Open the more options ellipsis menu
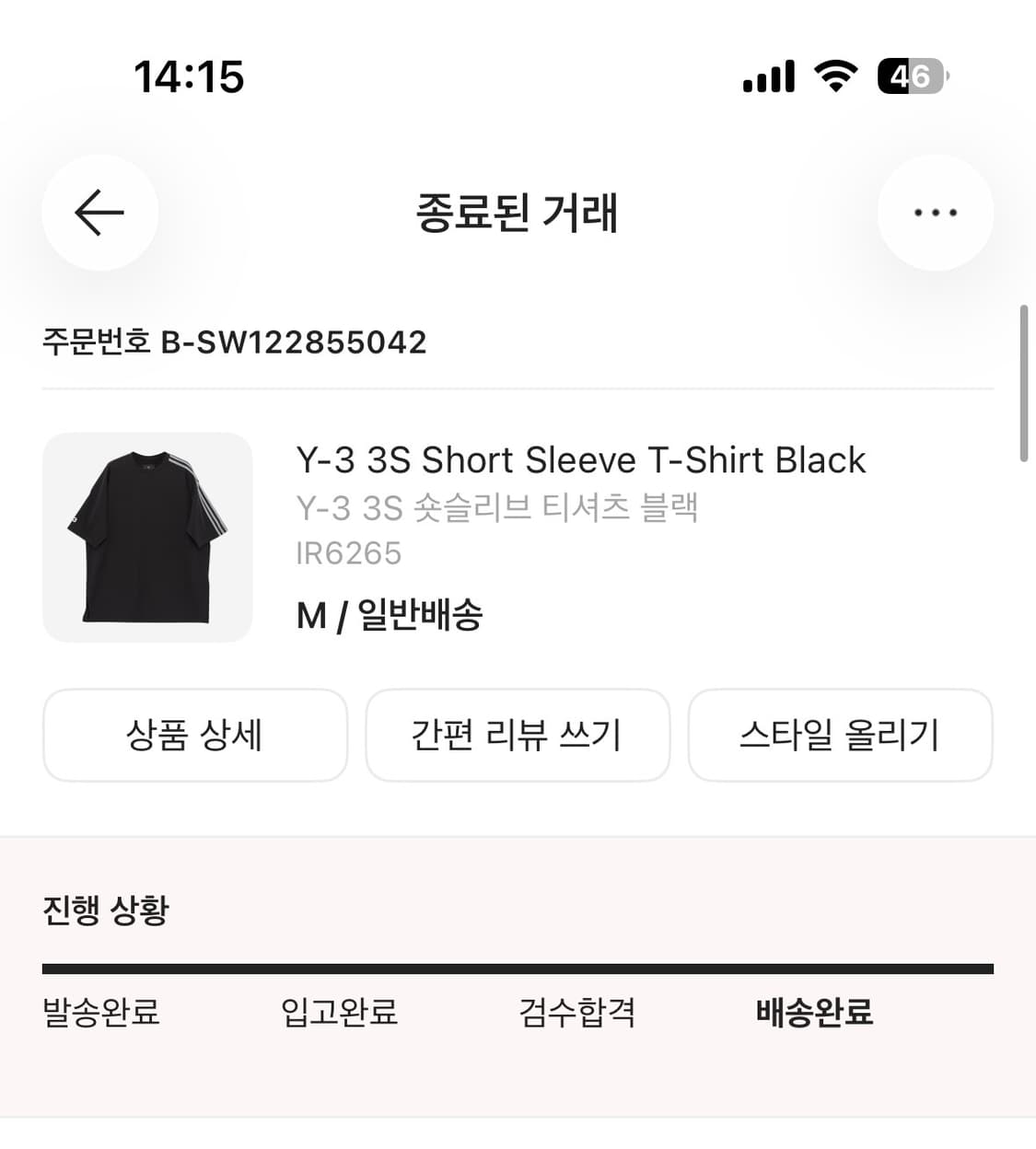Viewport: 1036px width, 1149px height. click(936, 212)
